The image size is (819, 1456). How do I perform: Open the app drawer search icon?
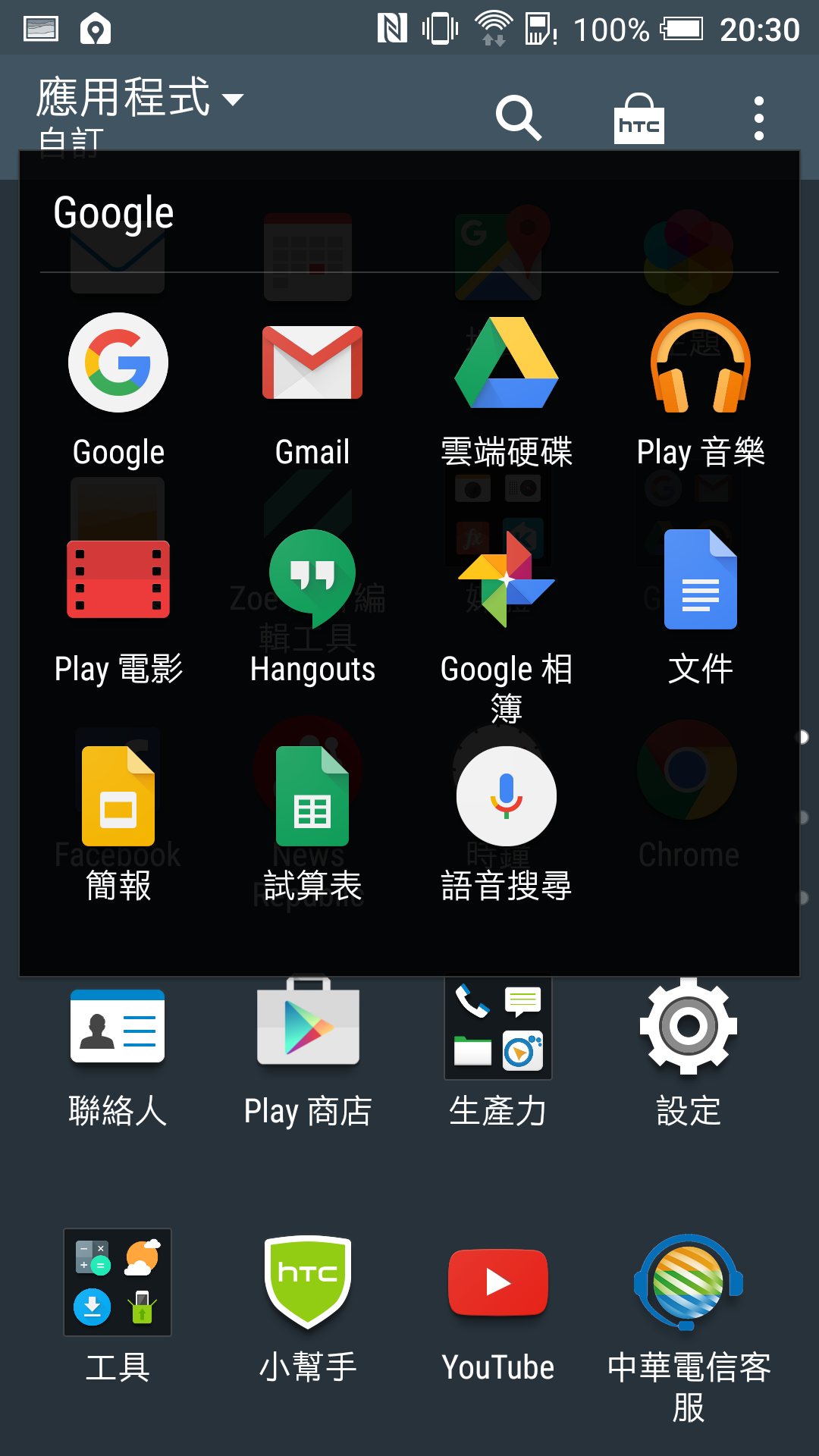coord(519,118)
